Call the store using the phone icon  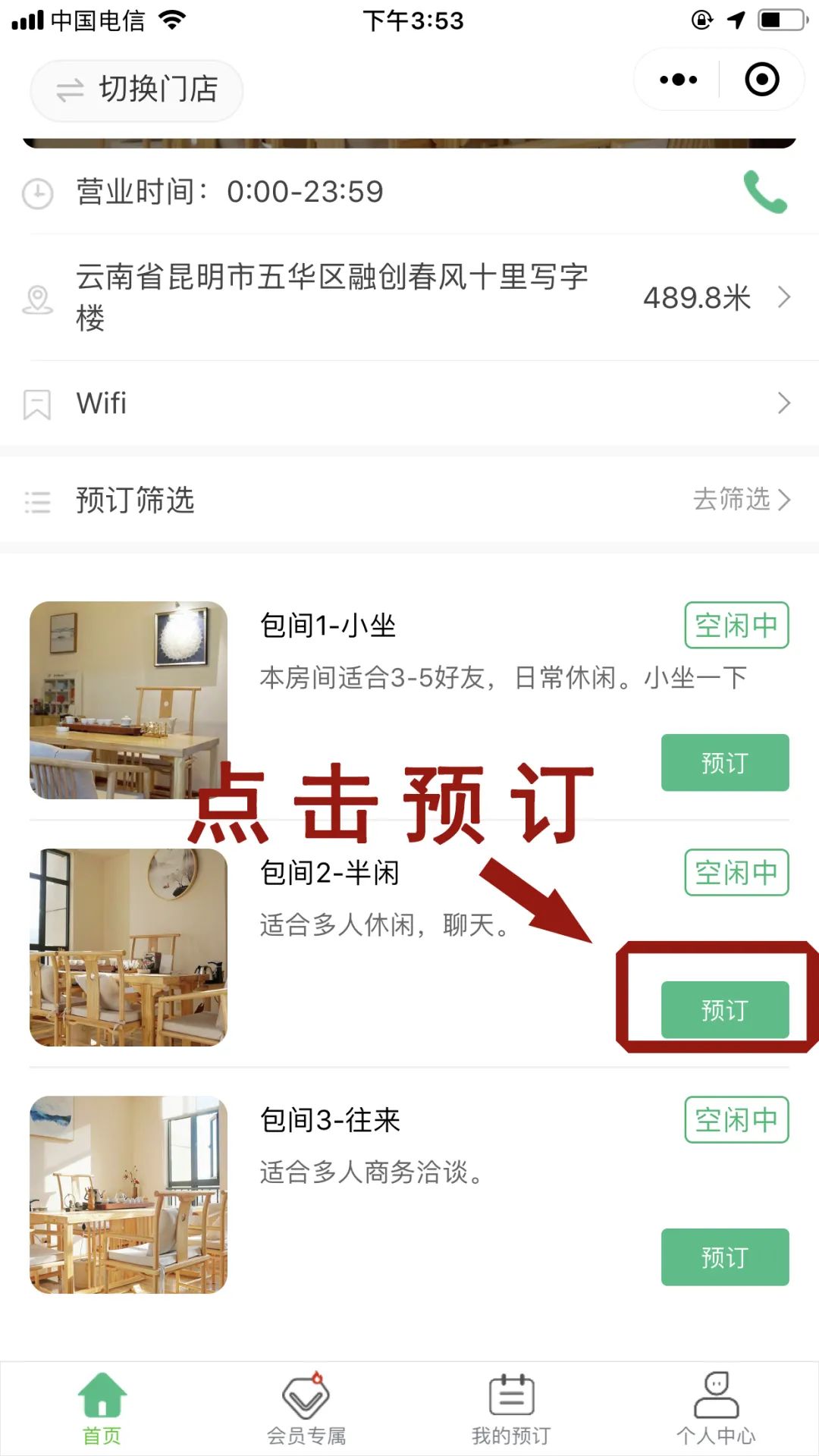coord(764,192)
